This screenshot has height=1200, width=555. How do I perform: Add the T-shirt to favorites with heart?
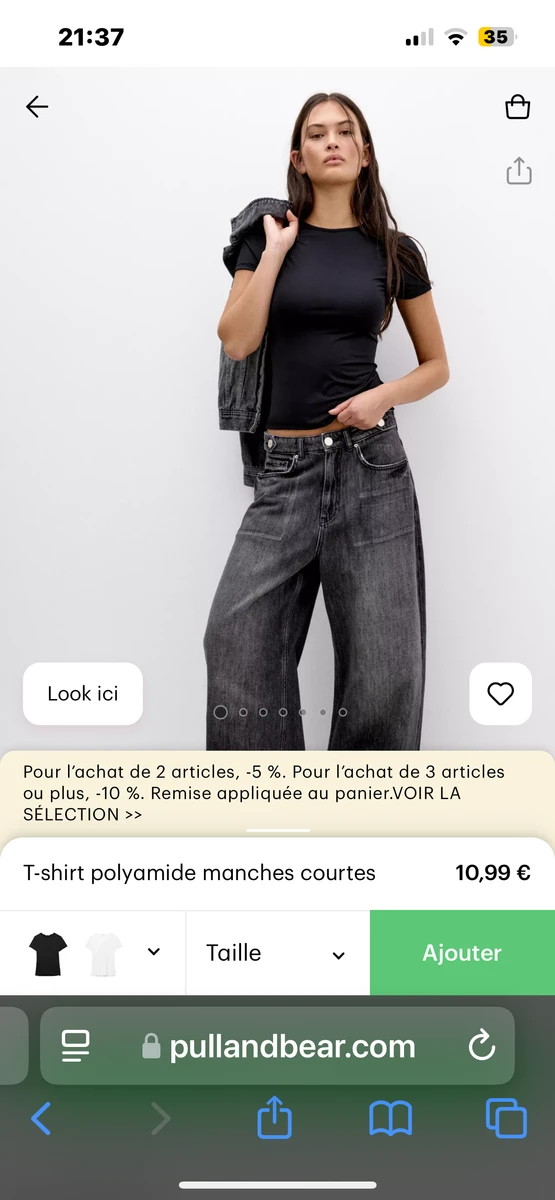(x=500, y=693)
